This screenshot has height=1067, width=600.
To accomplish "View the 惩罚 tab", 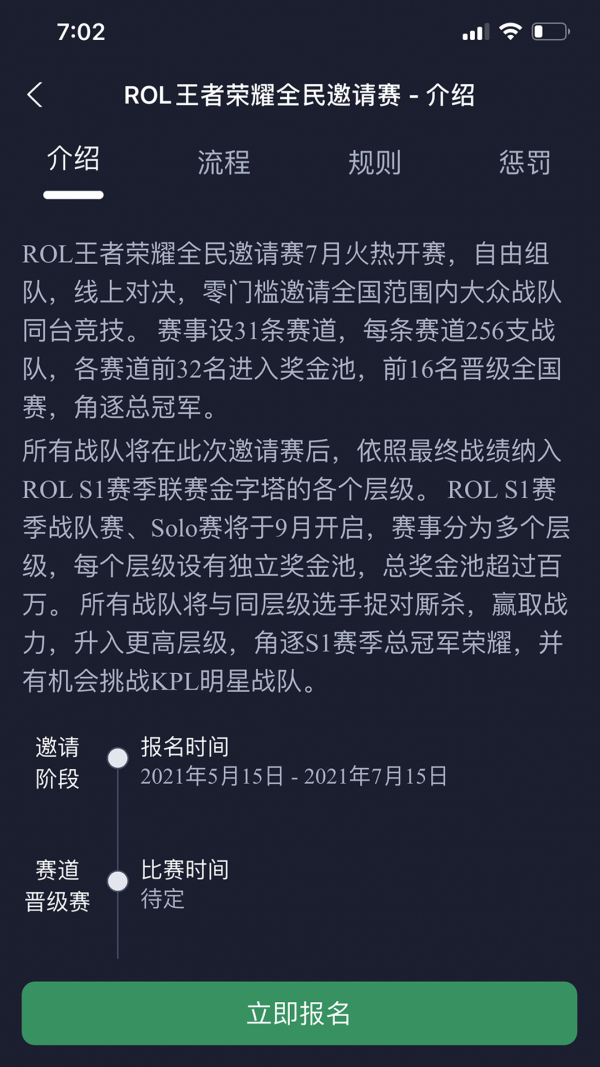I will [524, 162].
